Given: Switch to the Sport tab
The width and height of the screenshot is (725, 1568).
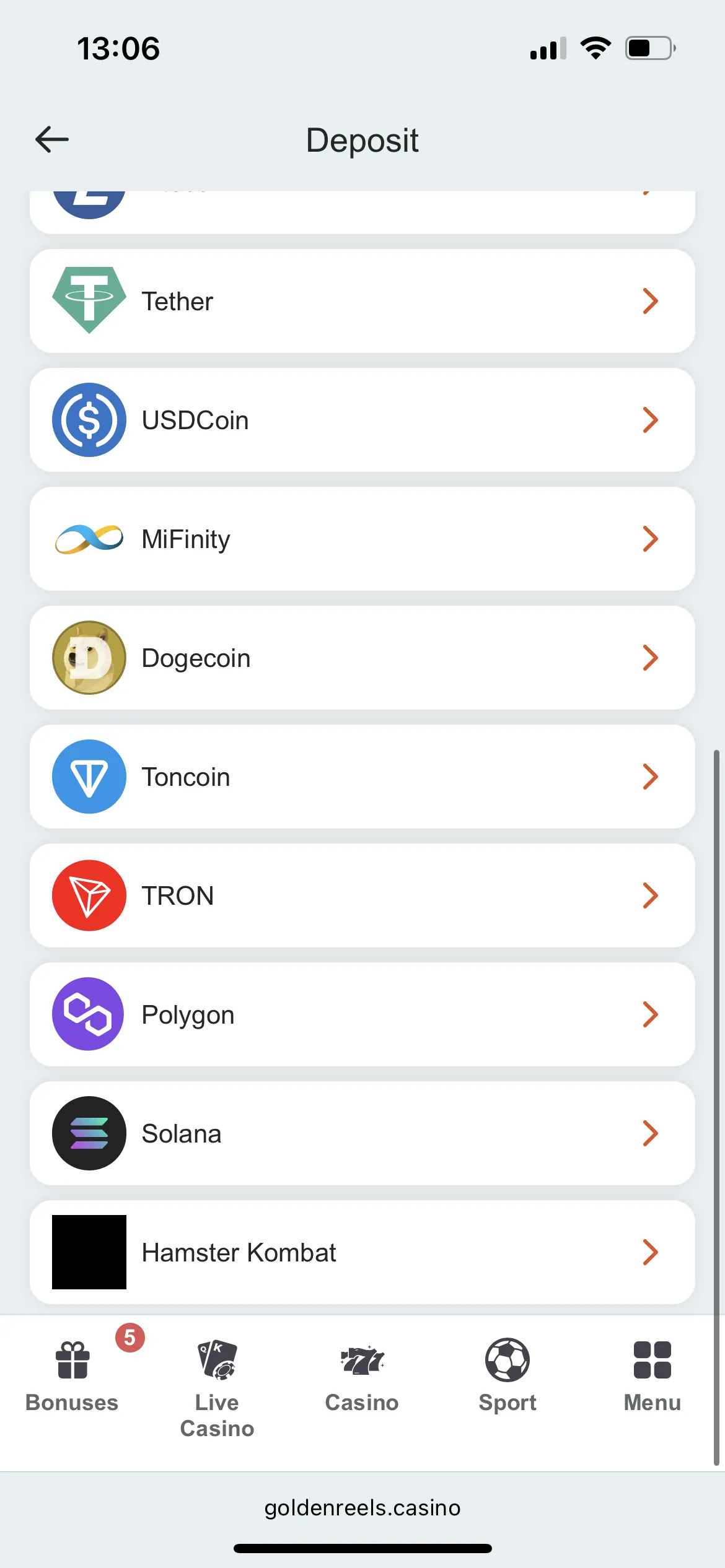Looking at the screenshot, I should click(x=507, y=1376).
